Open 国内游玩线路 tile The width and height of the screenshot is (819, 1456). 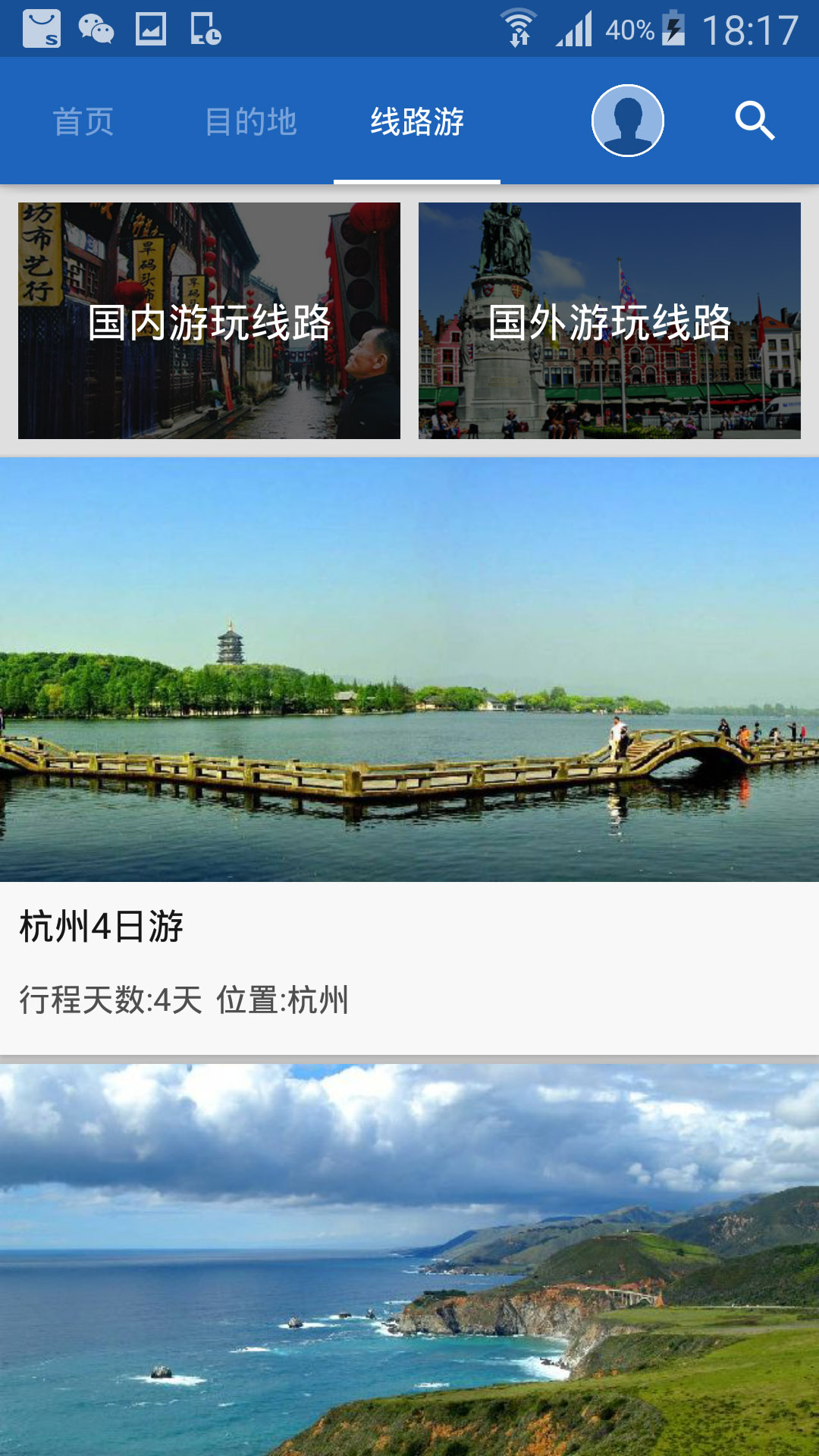[209, 321]
